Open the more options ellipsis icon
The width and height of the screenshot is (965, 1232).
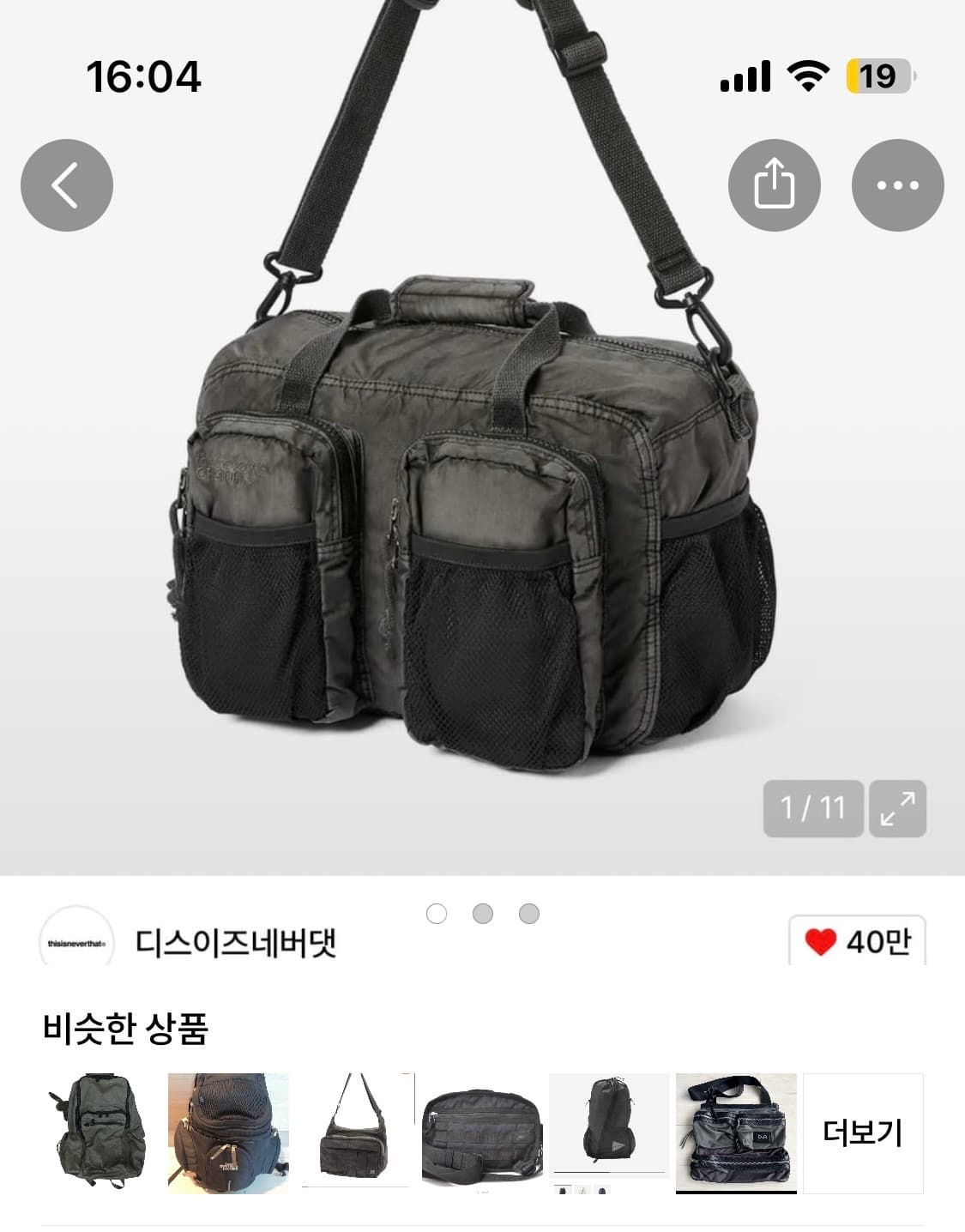(897, 183)
